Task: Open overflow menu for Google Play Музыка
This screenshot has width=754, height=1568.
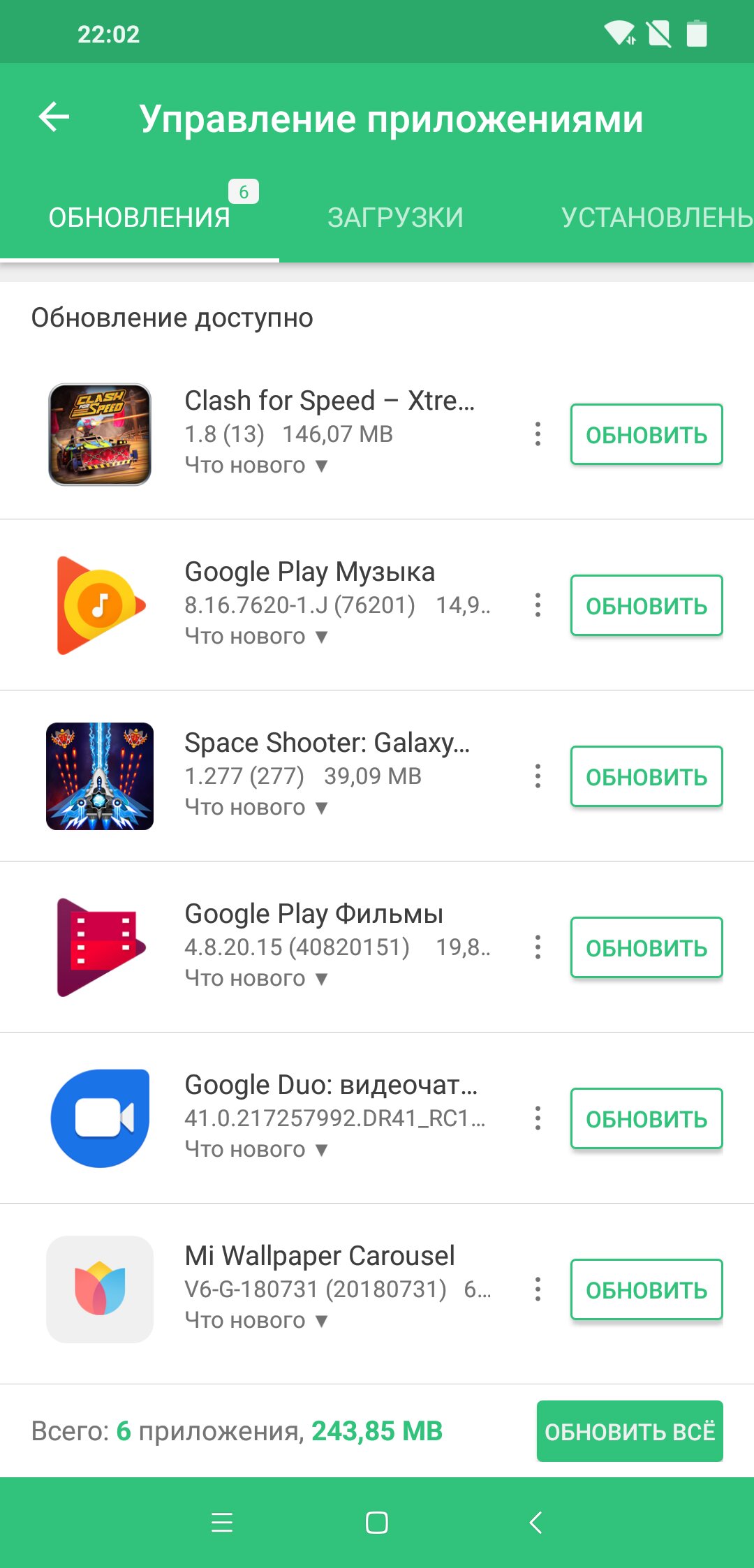Action: click(x=538, y=605)
